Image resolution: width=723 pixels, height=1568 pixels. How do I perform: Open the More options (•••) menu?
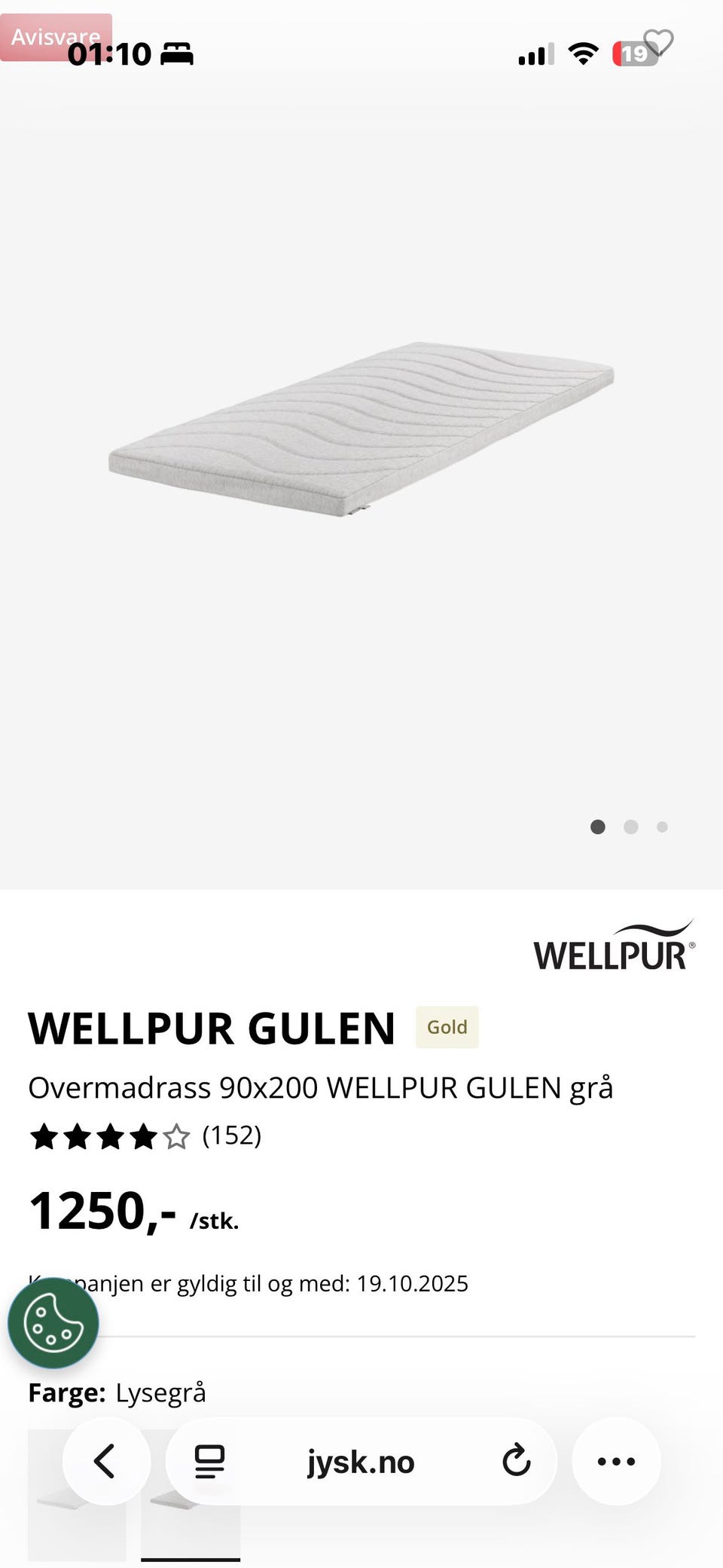(616, 1460)
